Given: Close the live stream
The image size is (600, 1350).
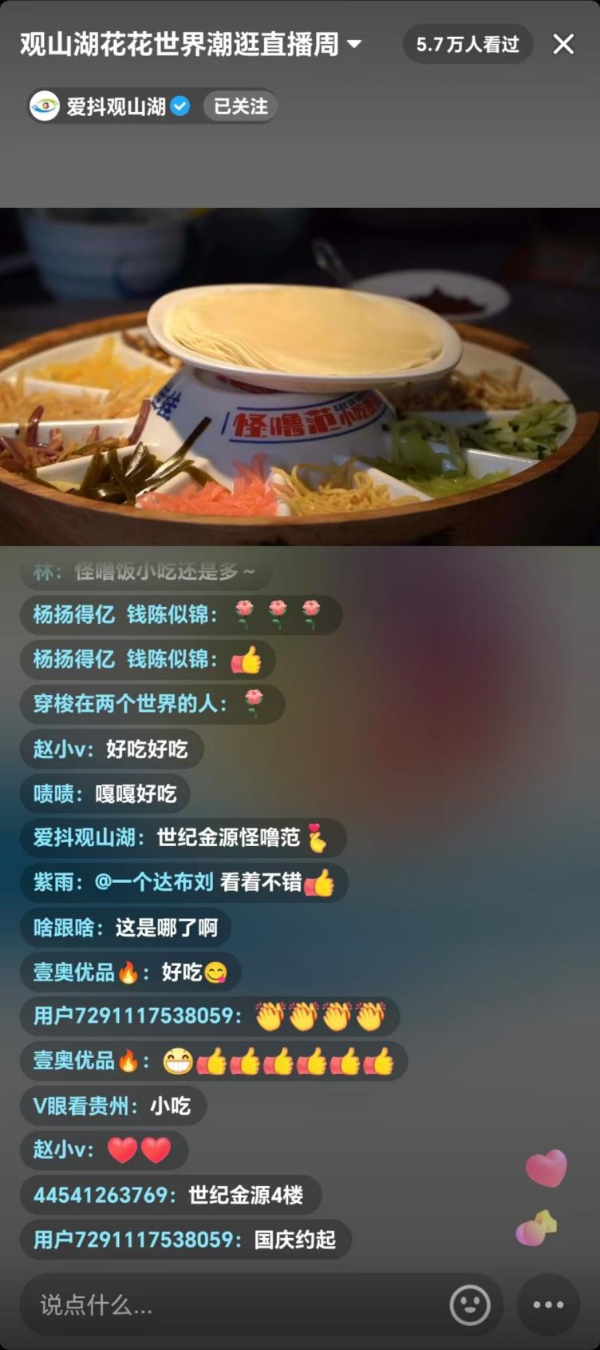Looking at the screenshot, I should [564, 44].
